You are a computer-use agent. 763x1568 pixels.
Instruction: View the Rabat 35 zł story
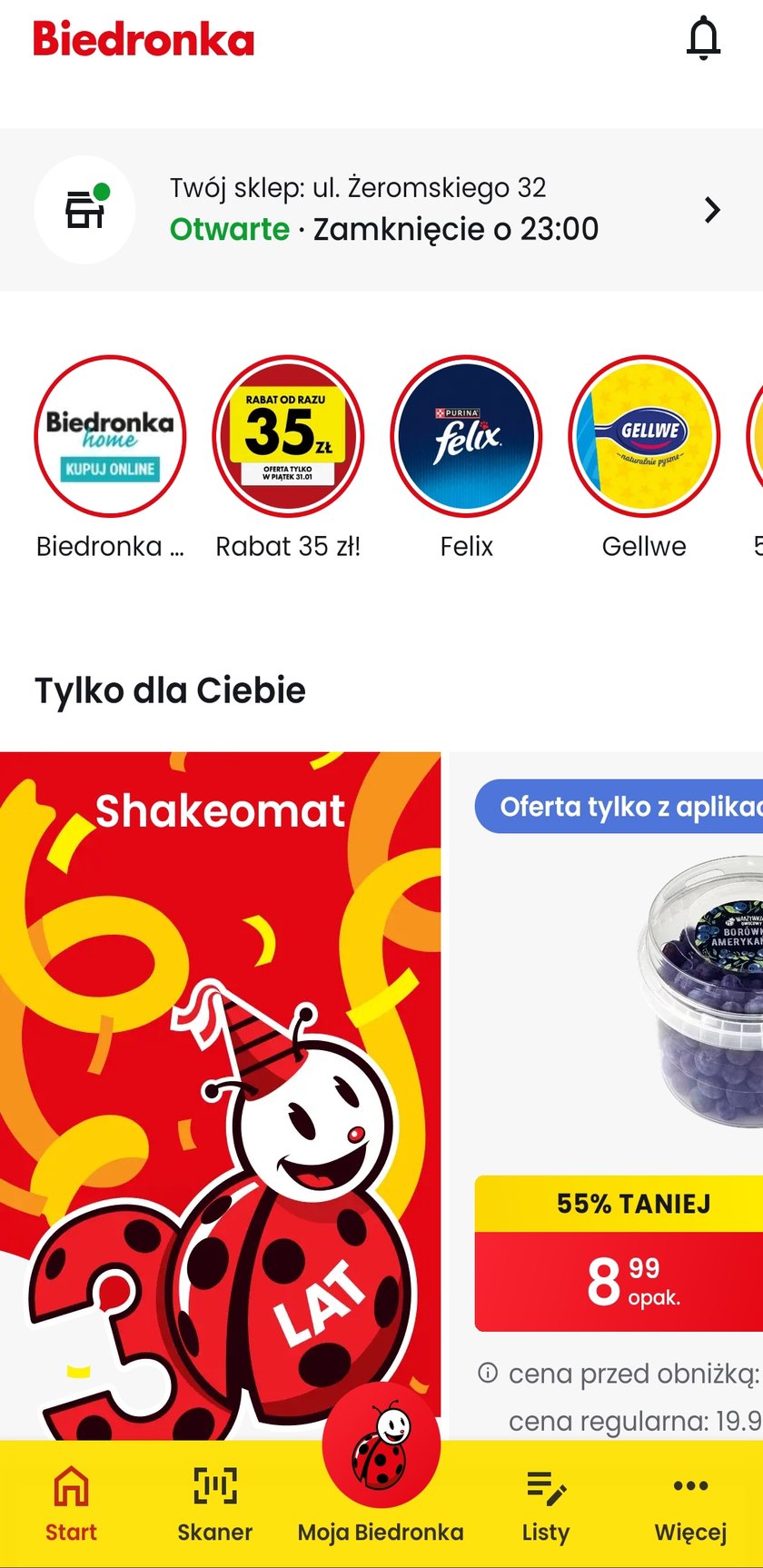[288, 436]
